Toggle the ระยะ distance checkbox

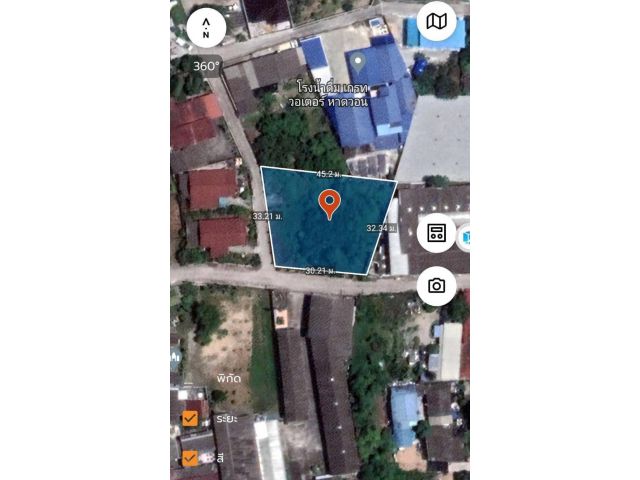click(x=190, y=418)
